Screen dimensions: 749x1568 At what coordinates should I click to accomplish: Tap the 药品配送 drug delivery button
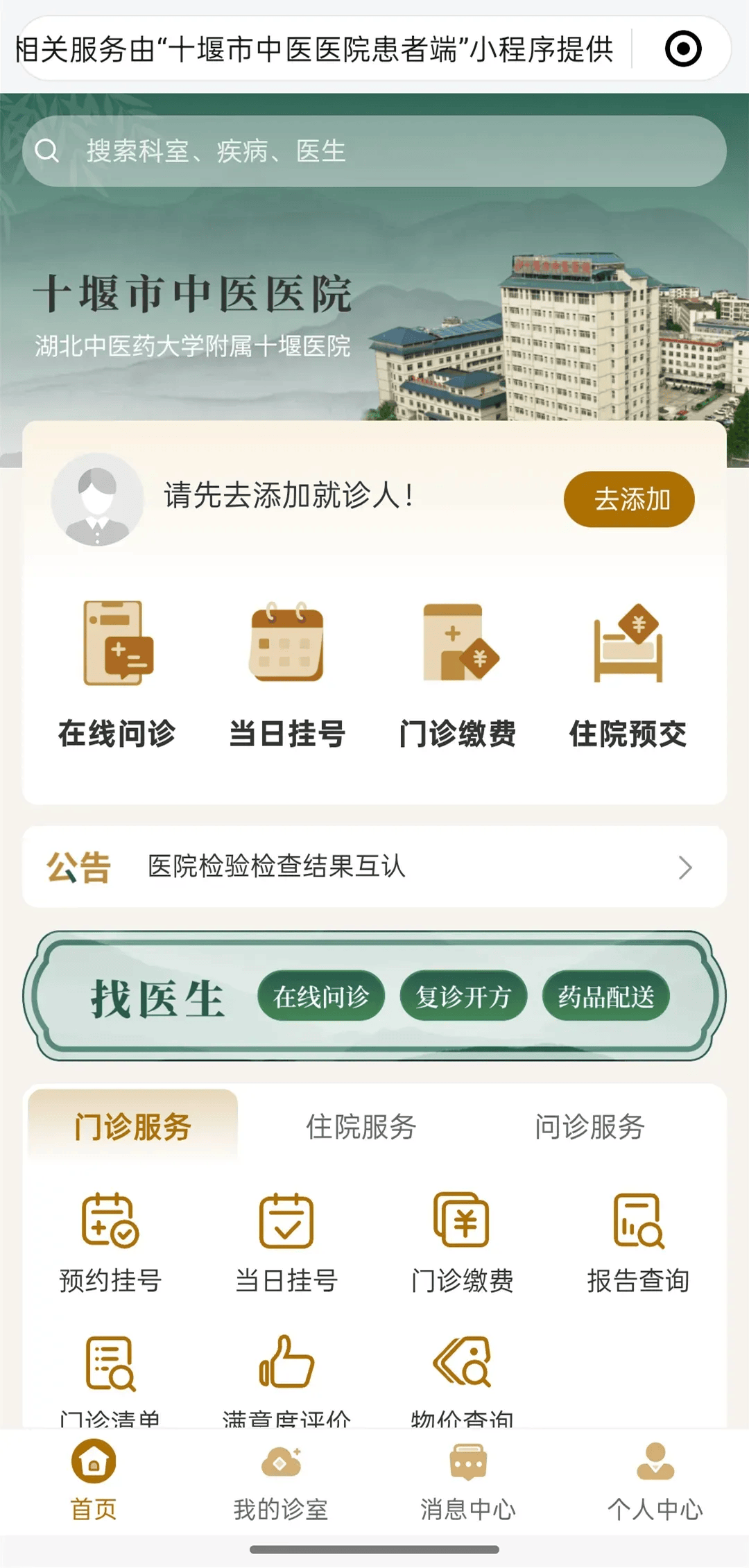pos(606,997)
